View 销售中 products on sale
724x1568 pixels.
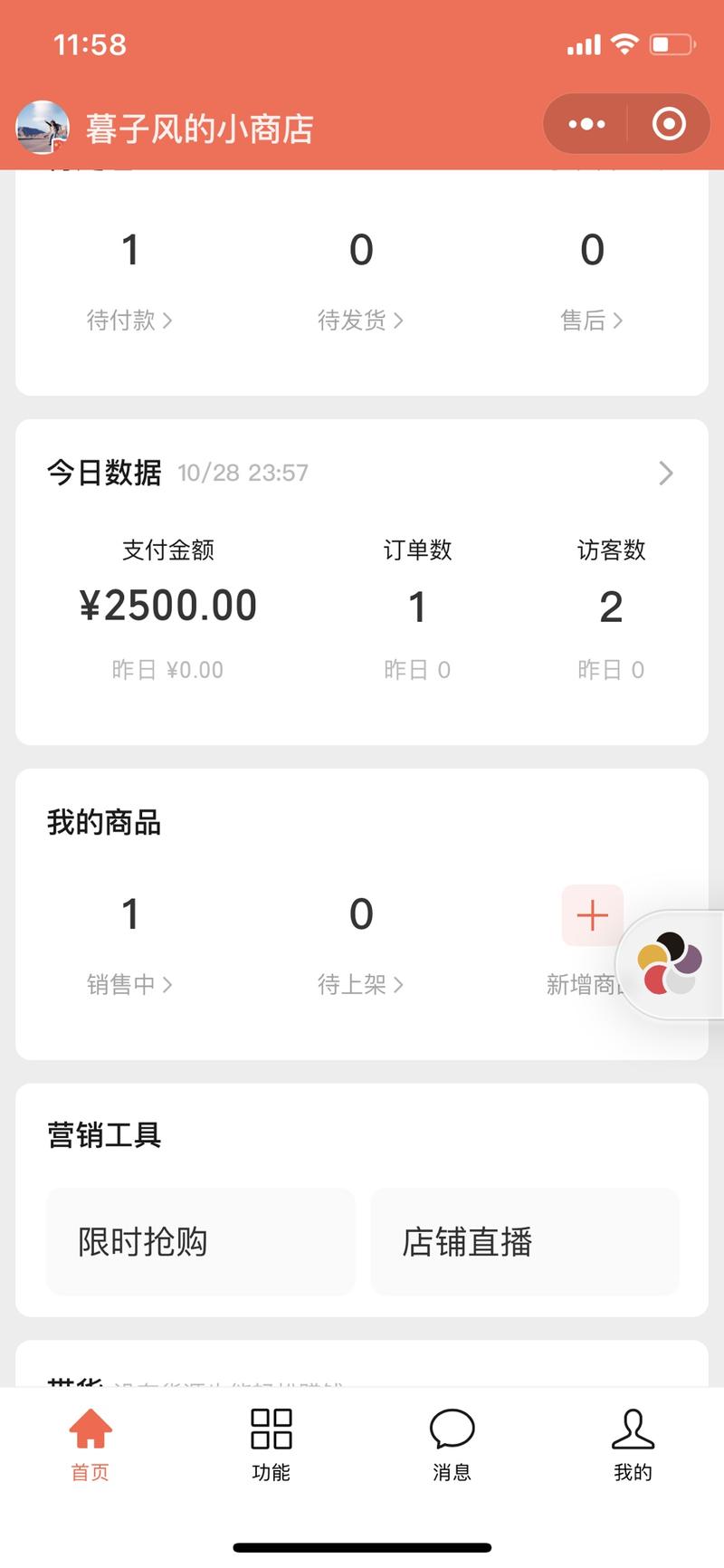click(x=129, y=985)
